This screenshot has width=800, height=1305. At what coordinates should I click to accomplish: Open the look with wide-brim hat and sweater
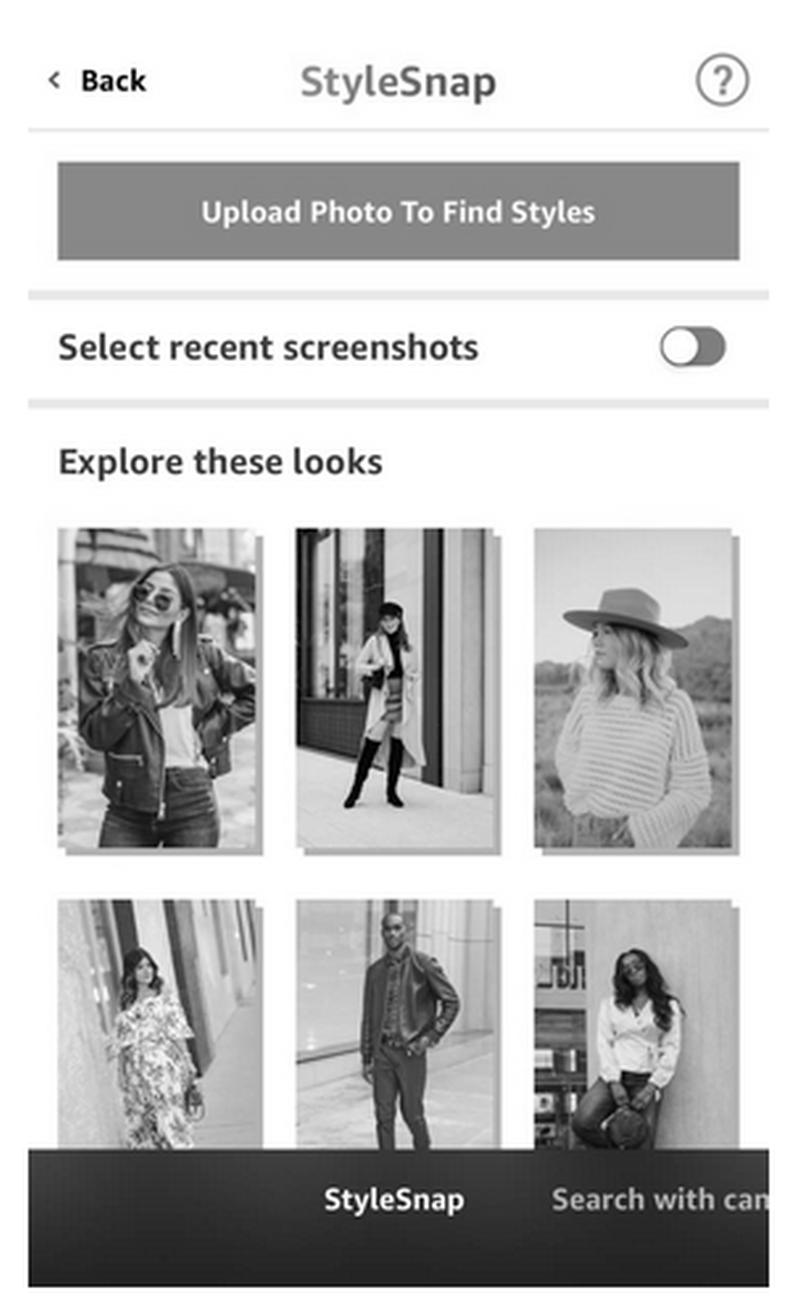(633, 688)
